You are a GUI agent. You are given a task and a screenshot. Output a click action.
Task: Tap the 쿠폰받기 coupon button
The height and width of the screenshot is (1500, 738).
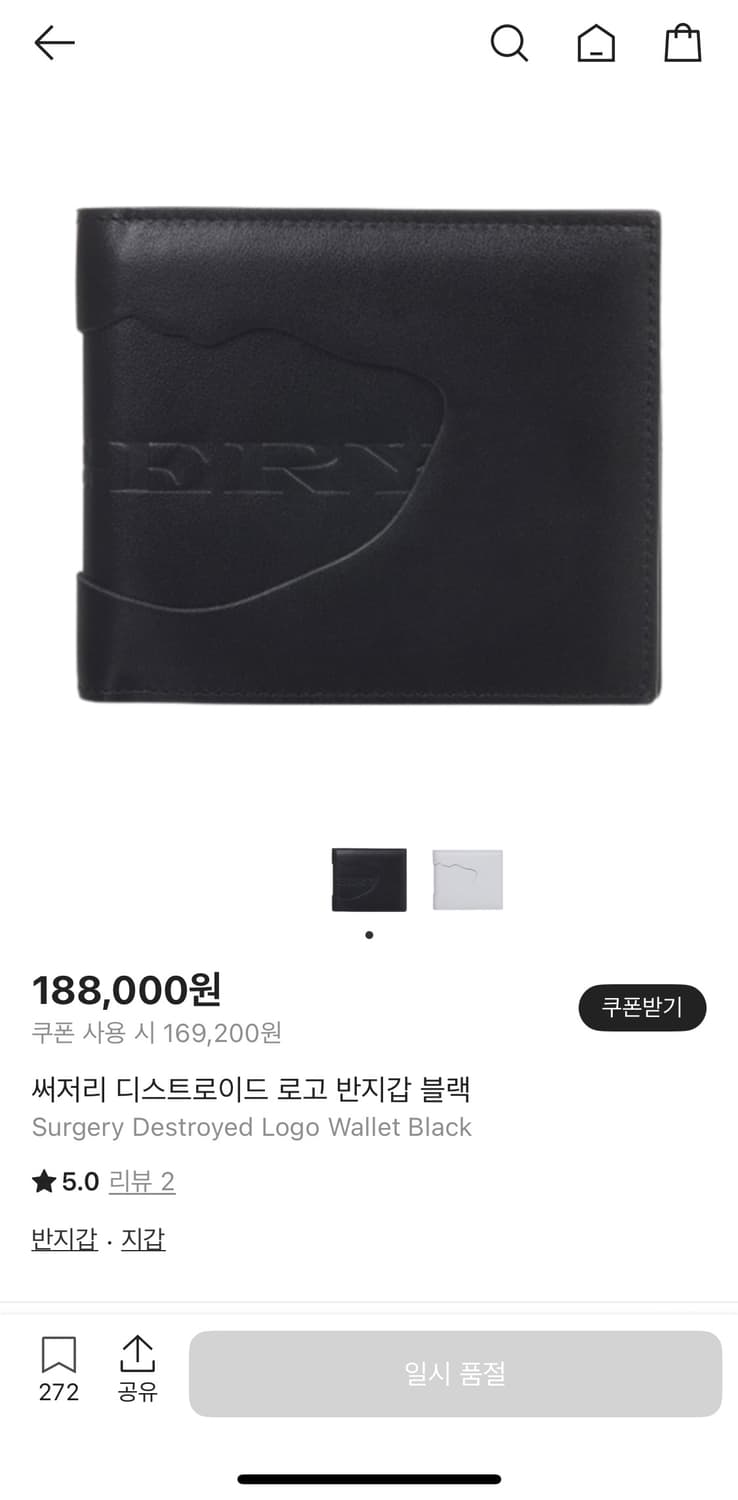[x=642, y=1007]
